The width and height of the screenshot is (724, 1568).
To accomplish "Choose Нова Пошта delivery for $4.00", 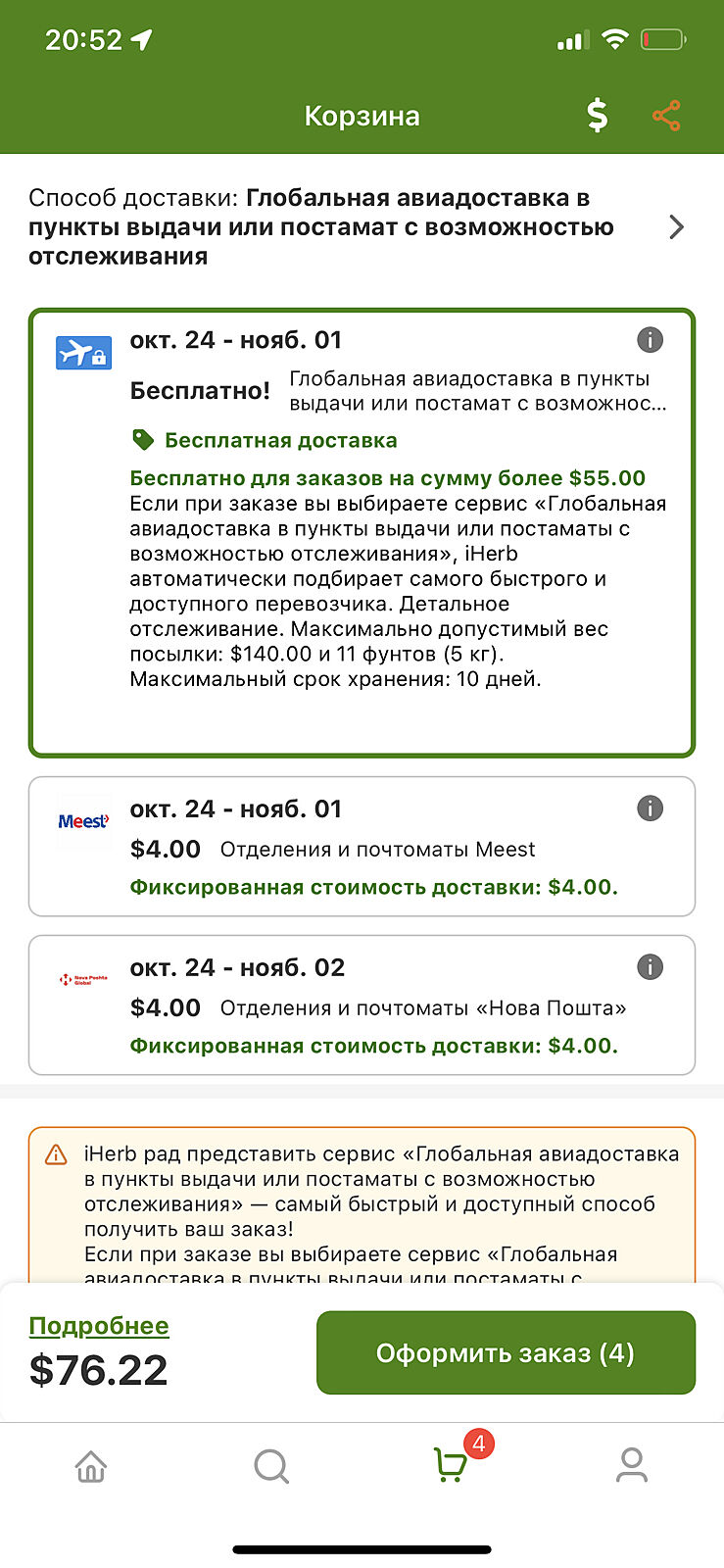I will (x=361, y=1005).
